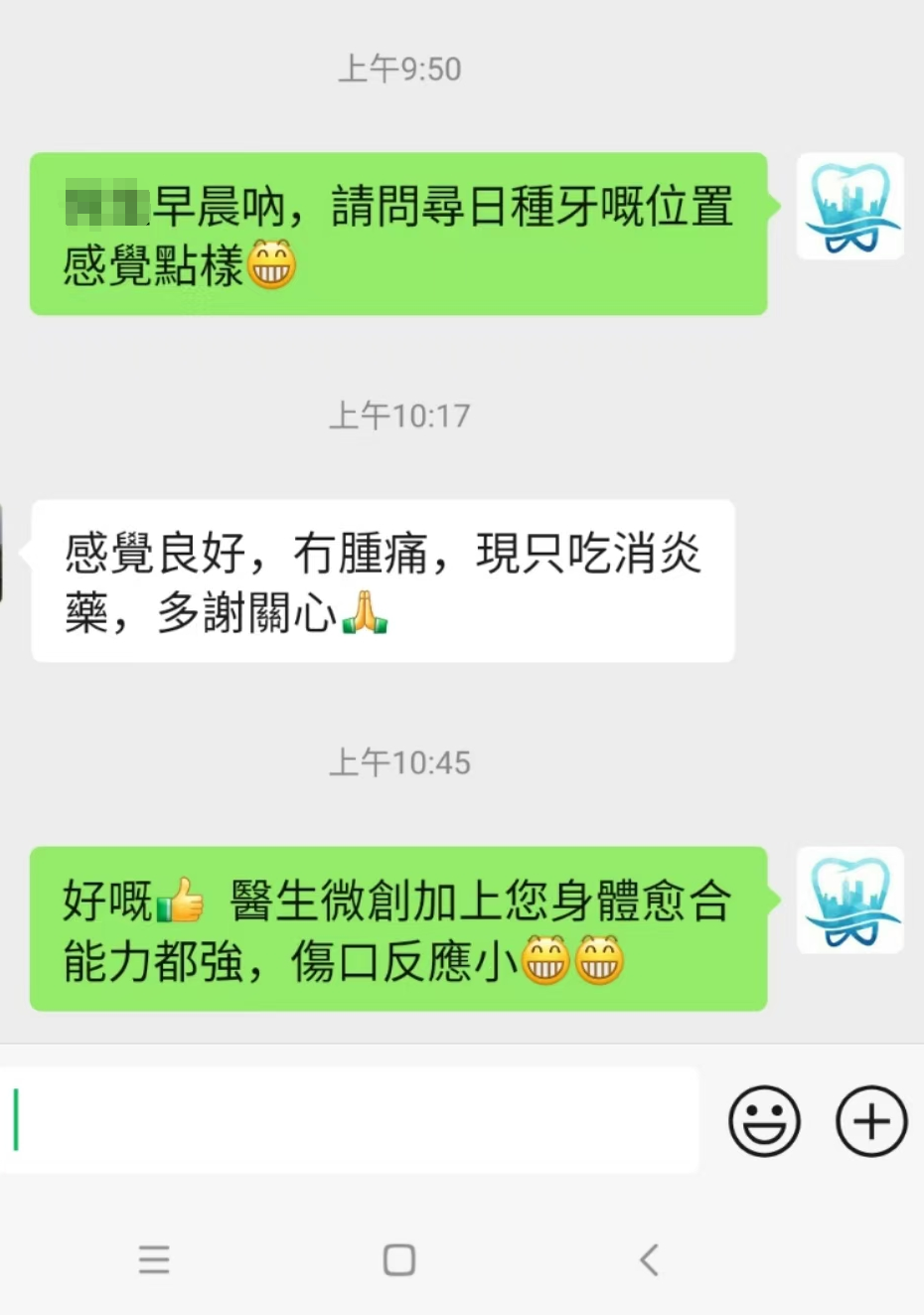
Task: Click the 9:50 timestamp label
Action: point(398,69)
